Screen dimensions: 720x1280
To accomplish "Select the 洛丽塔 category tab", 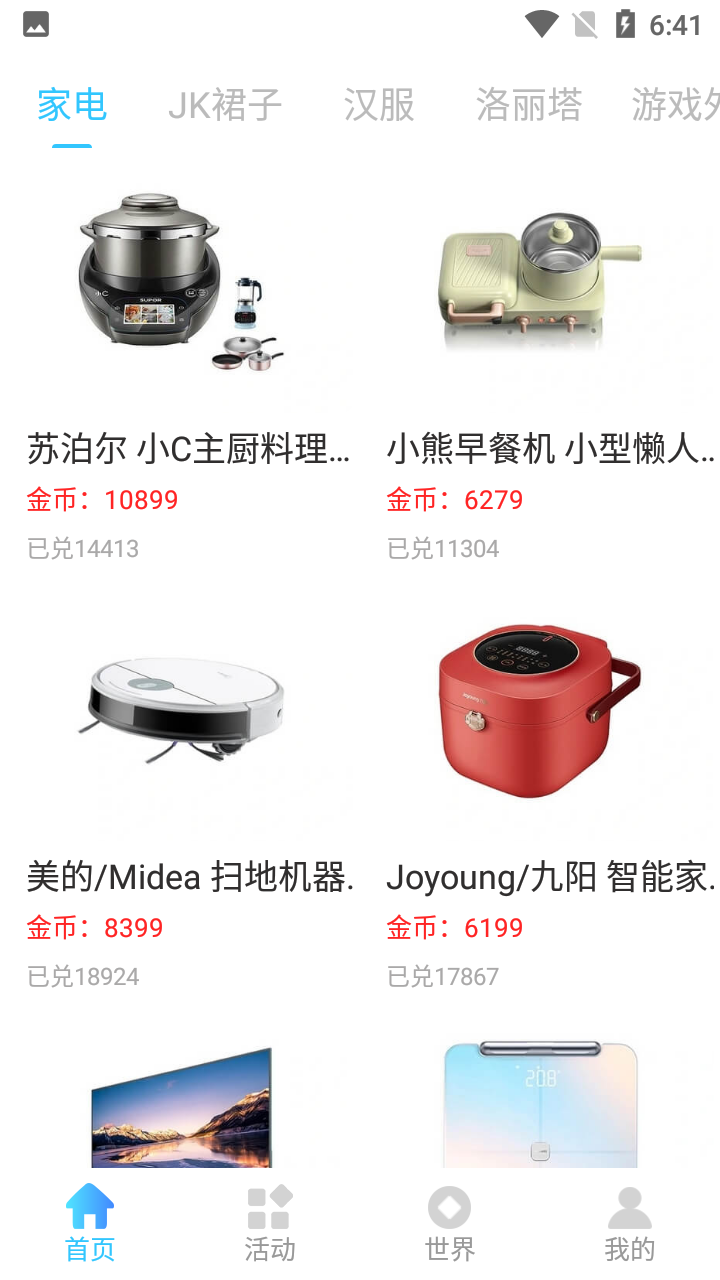I will [528, 105].
